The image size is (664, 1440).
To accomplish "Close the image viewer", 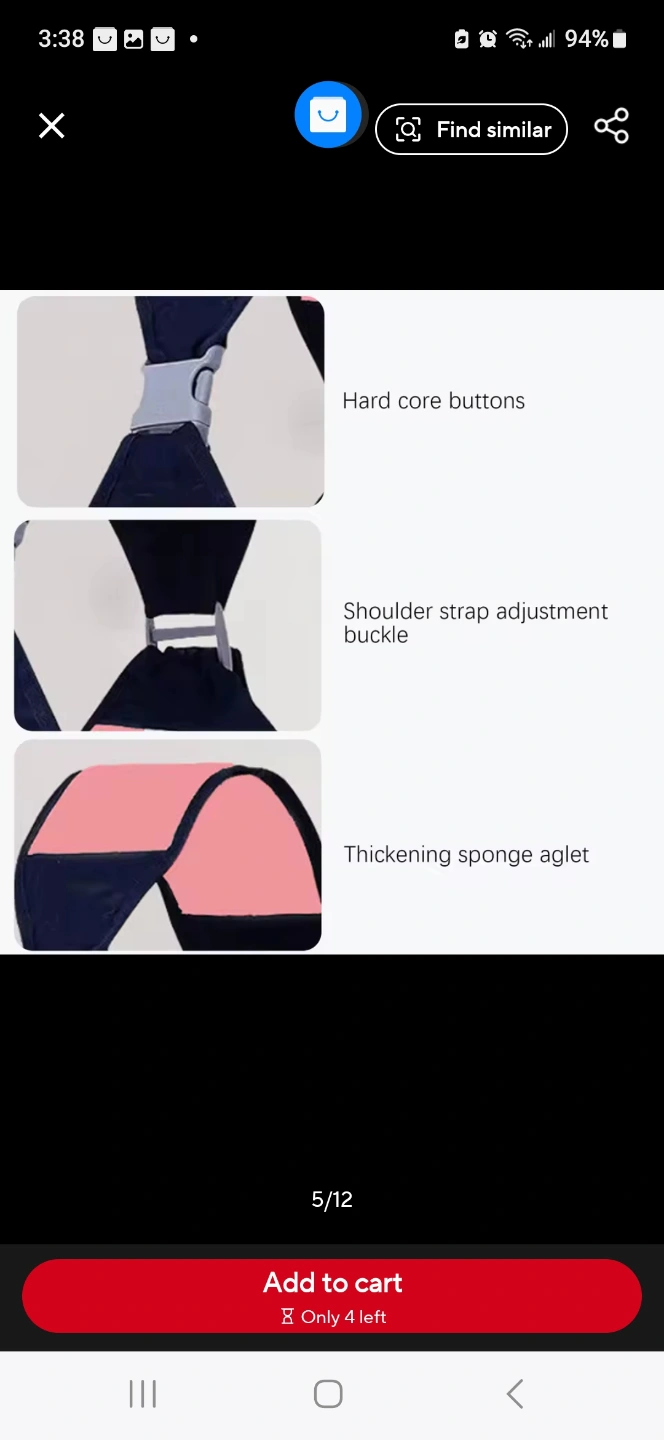I will [x=51, y=126].
